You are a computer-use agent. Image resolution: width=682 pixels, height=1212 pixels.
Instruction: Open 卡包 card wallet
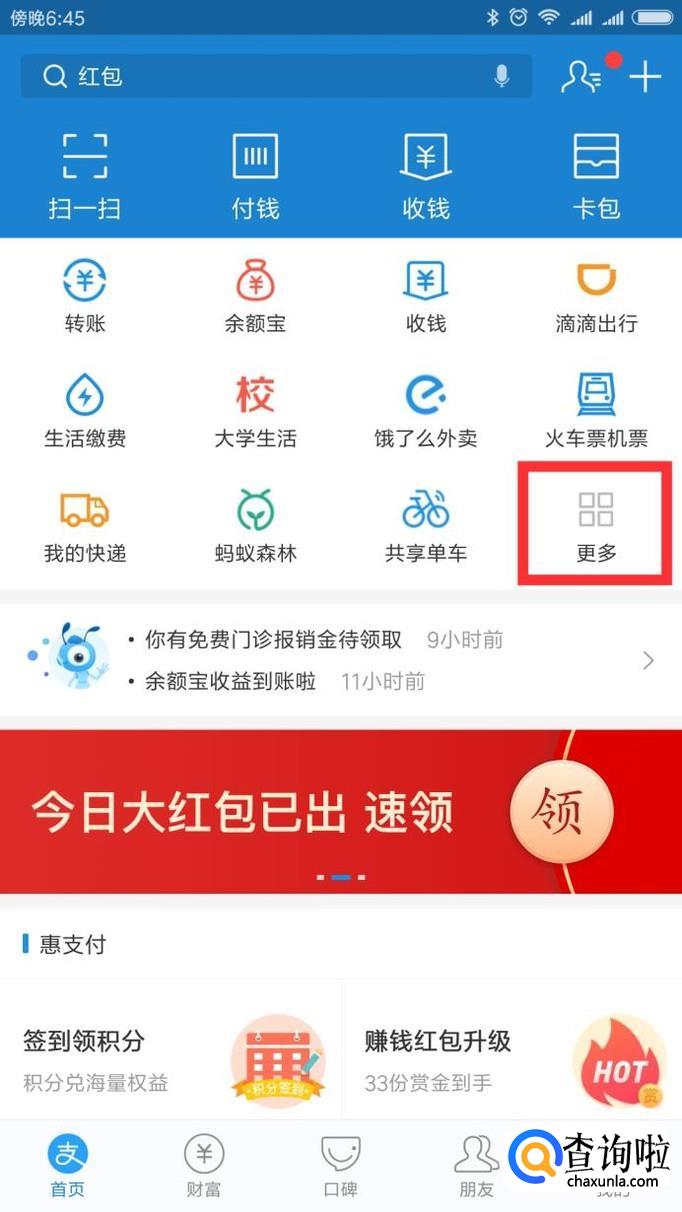pyautogui.click(x=596, y=176)
